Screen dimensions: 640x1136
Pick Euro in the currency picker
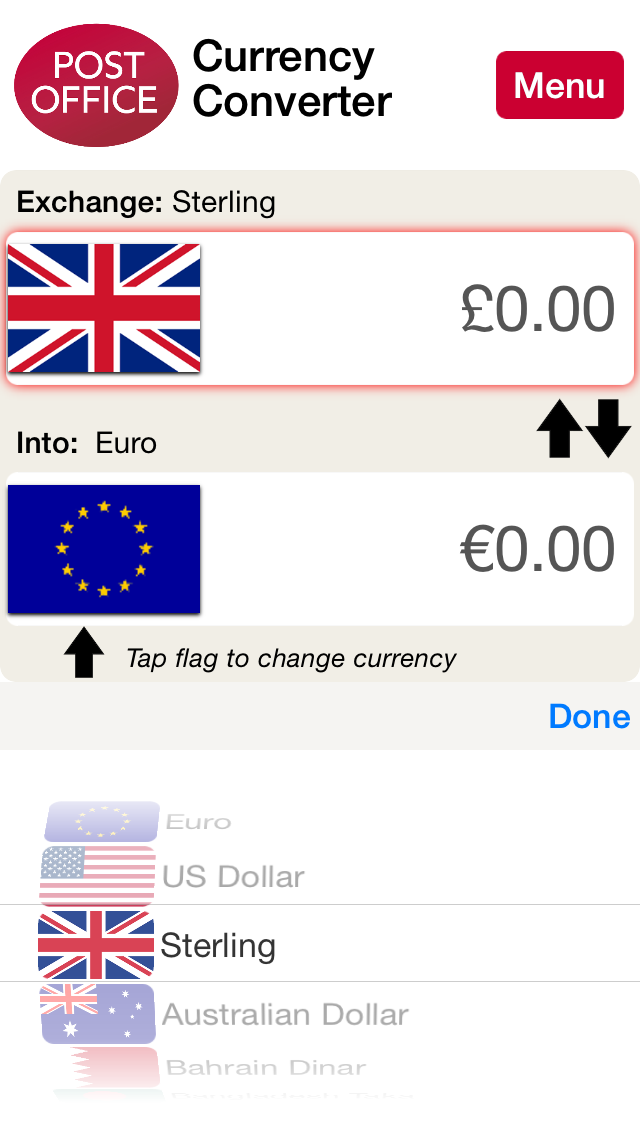(x=320, y=821)
